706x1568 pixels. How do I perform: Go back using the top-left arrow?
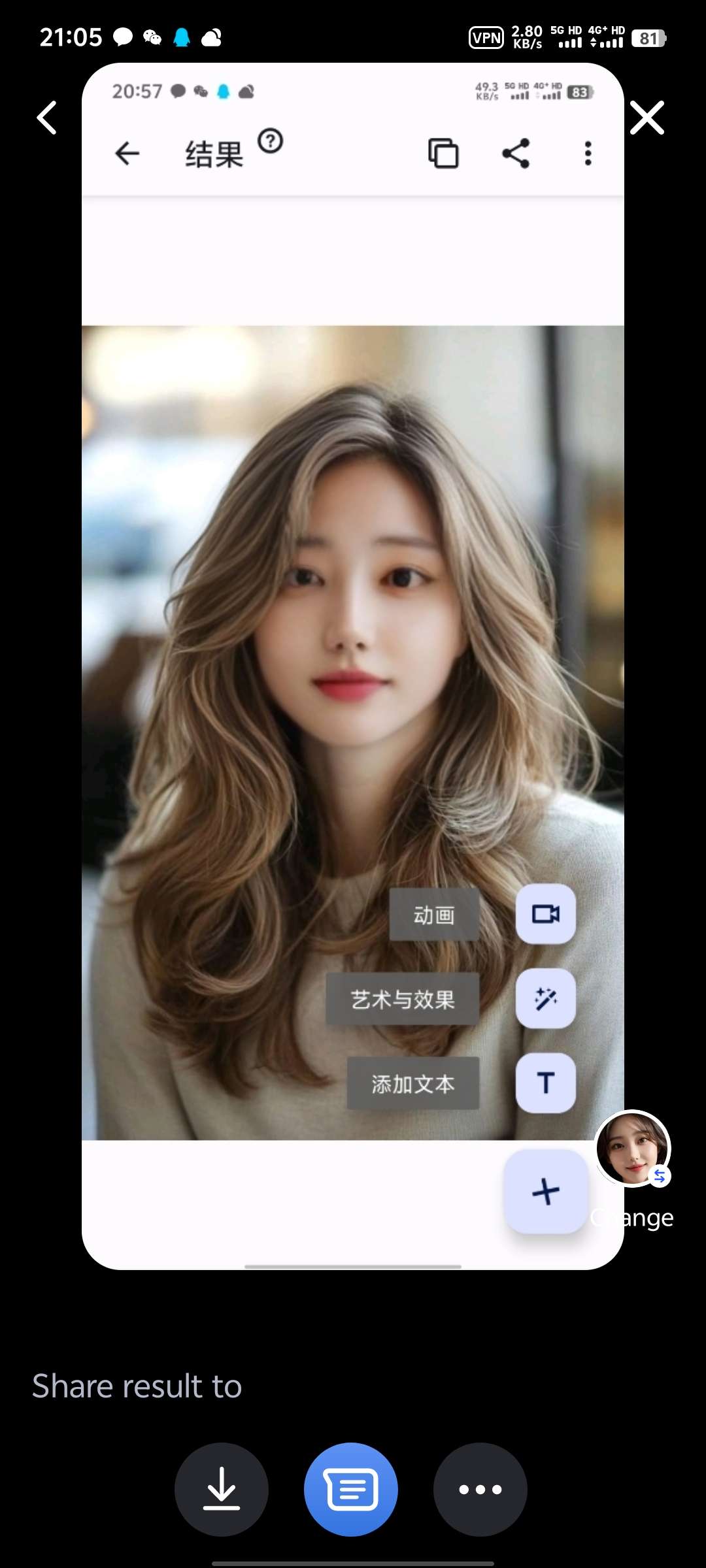click(x=46, y=118)
